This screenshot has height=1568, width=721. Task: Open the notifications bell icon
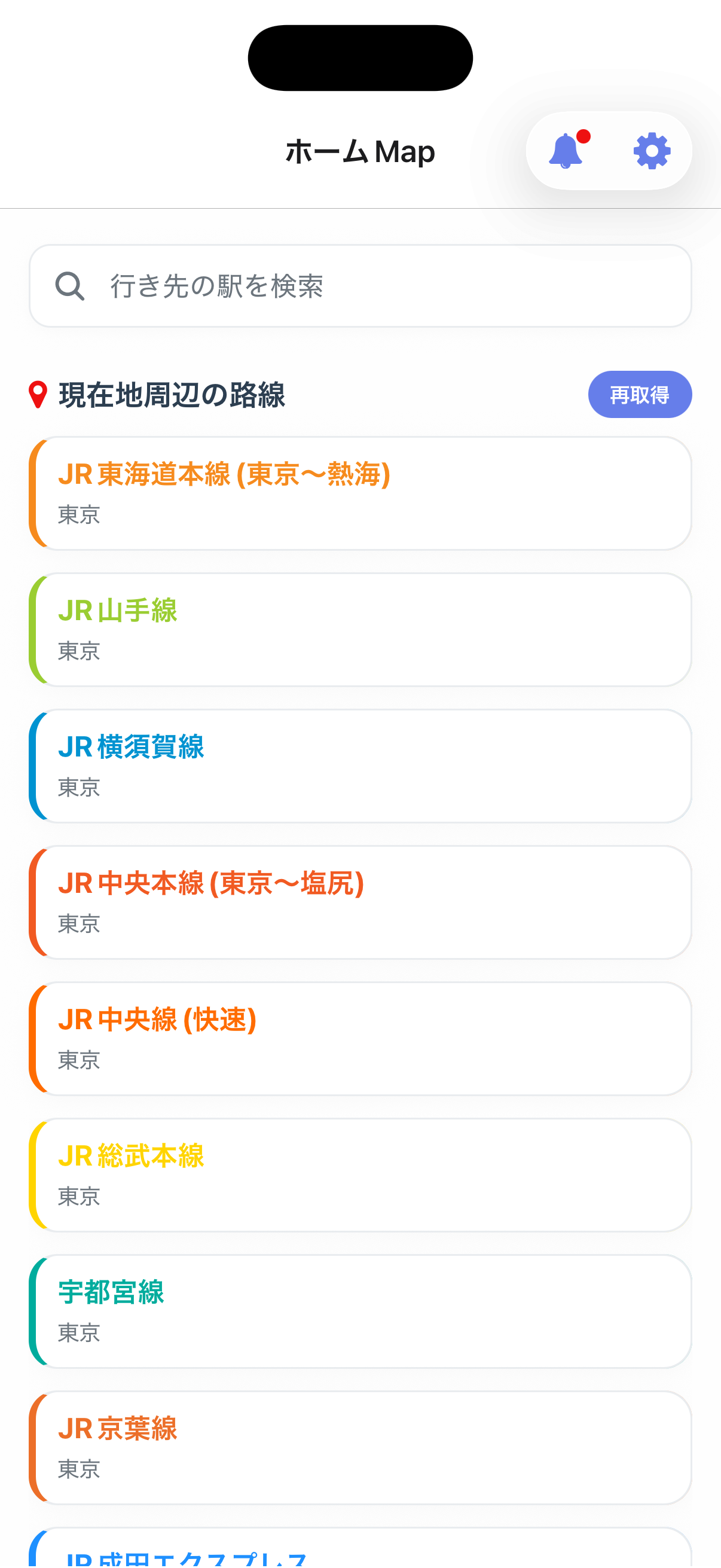click(565, 151)
